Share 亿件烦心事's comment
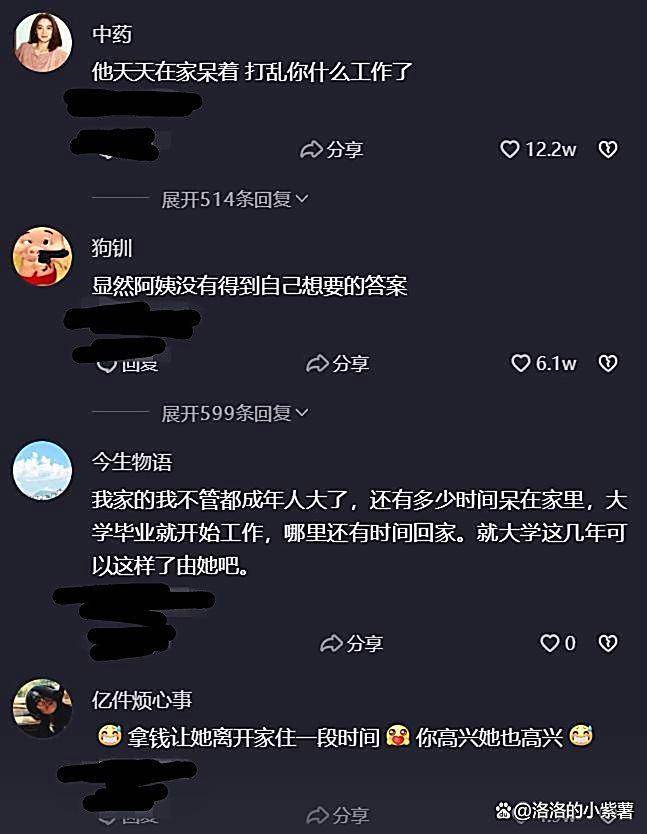The width and height of the screenshot is (647, 834). click(338, 815)
